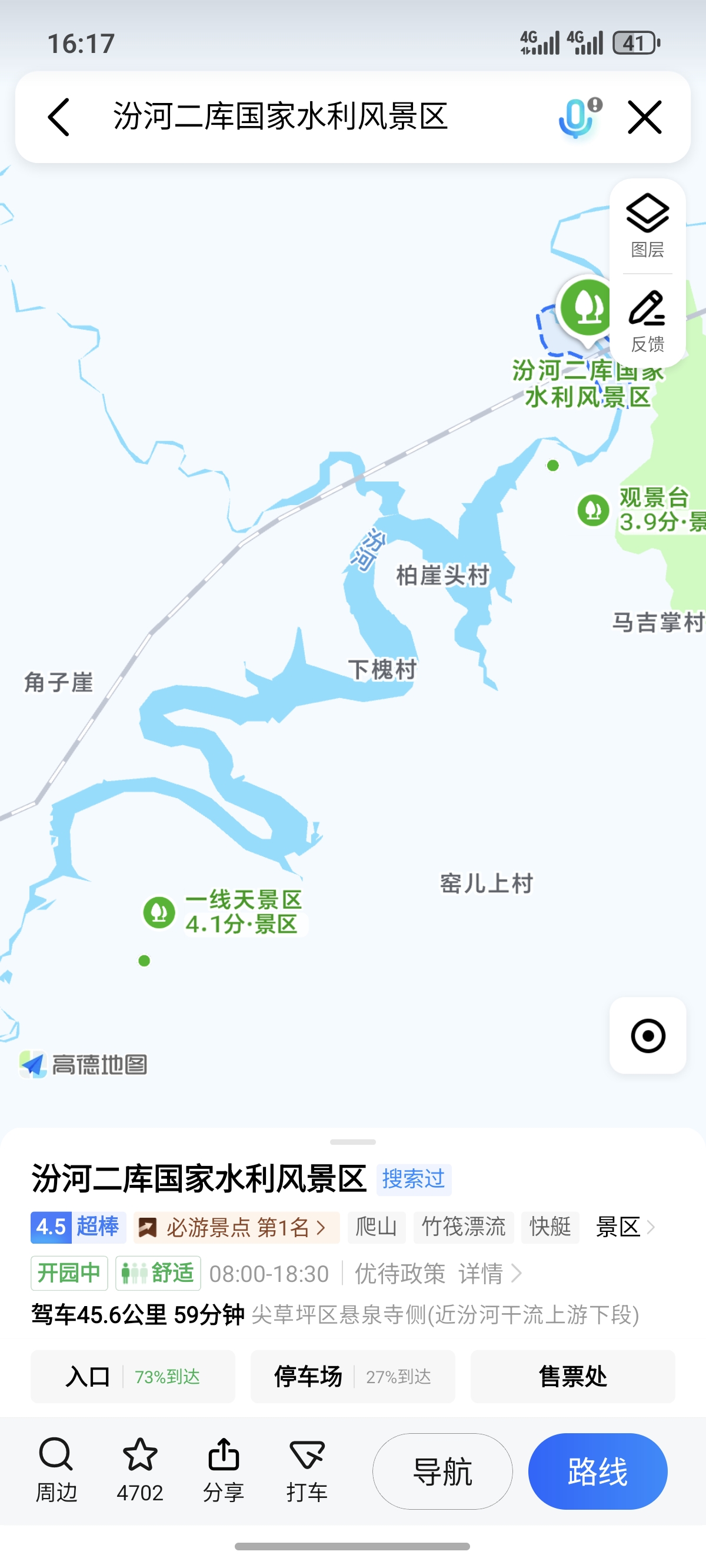
Task: Choose the 停车场 parking destination
Action: coord(352,1376)
